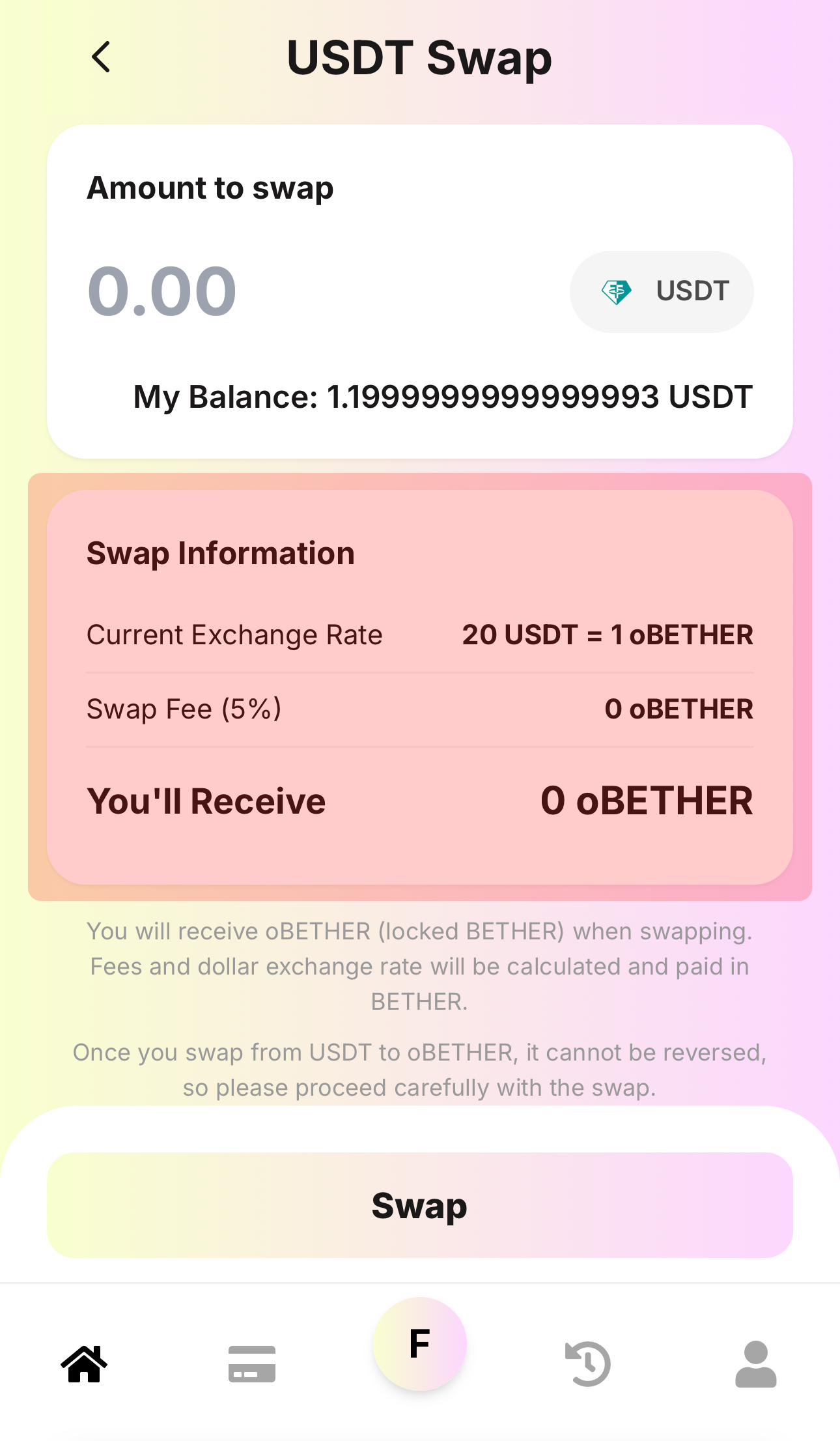
Task: Tap the USDT currency chip
Action: 662,292
